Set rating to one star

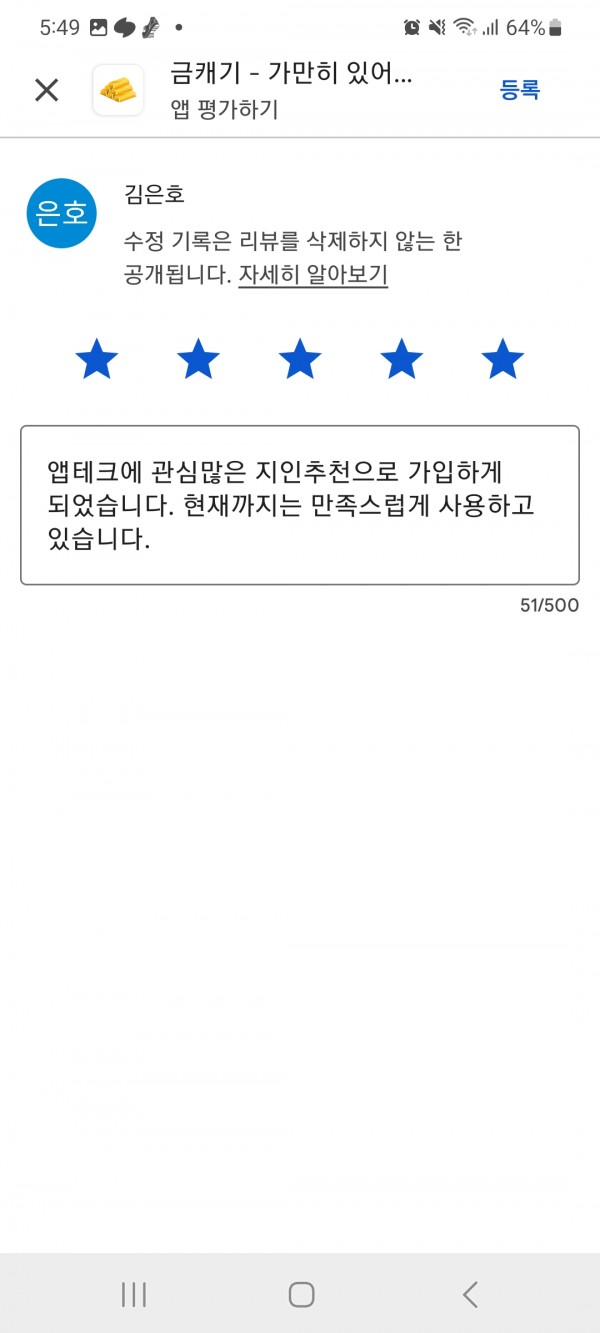(97, 359)
